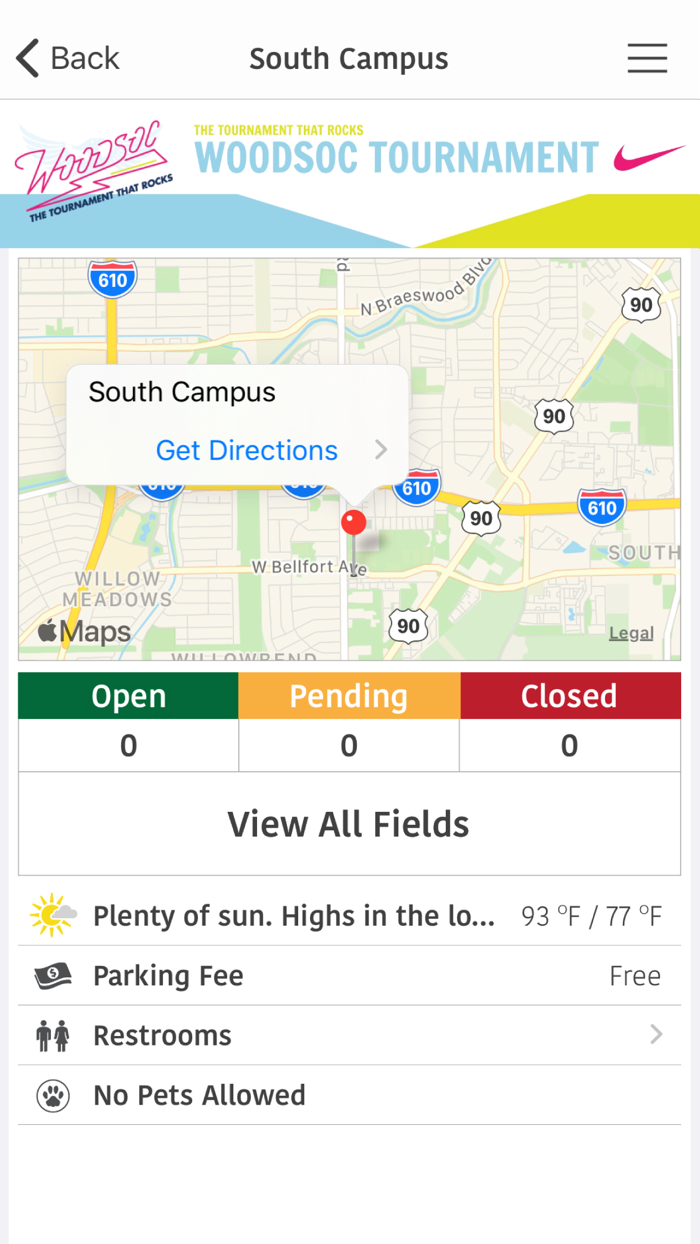This screenshot has height=1244, width=700.
Task: Get Directions to South Campus
Action: [x=247, y=450]
